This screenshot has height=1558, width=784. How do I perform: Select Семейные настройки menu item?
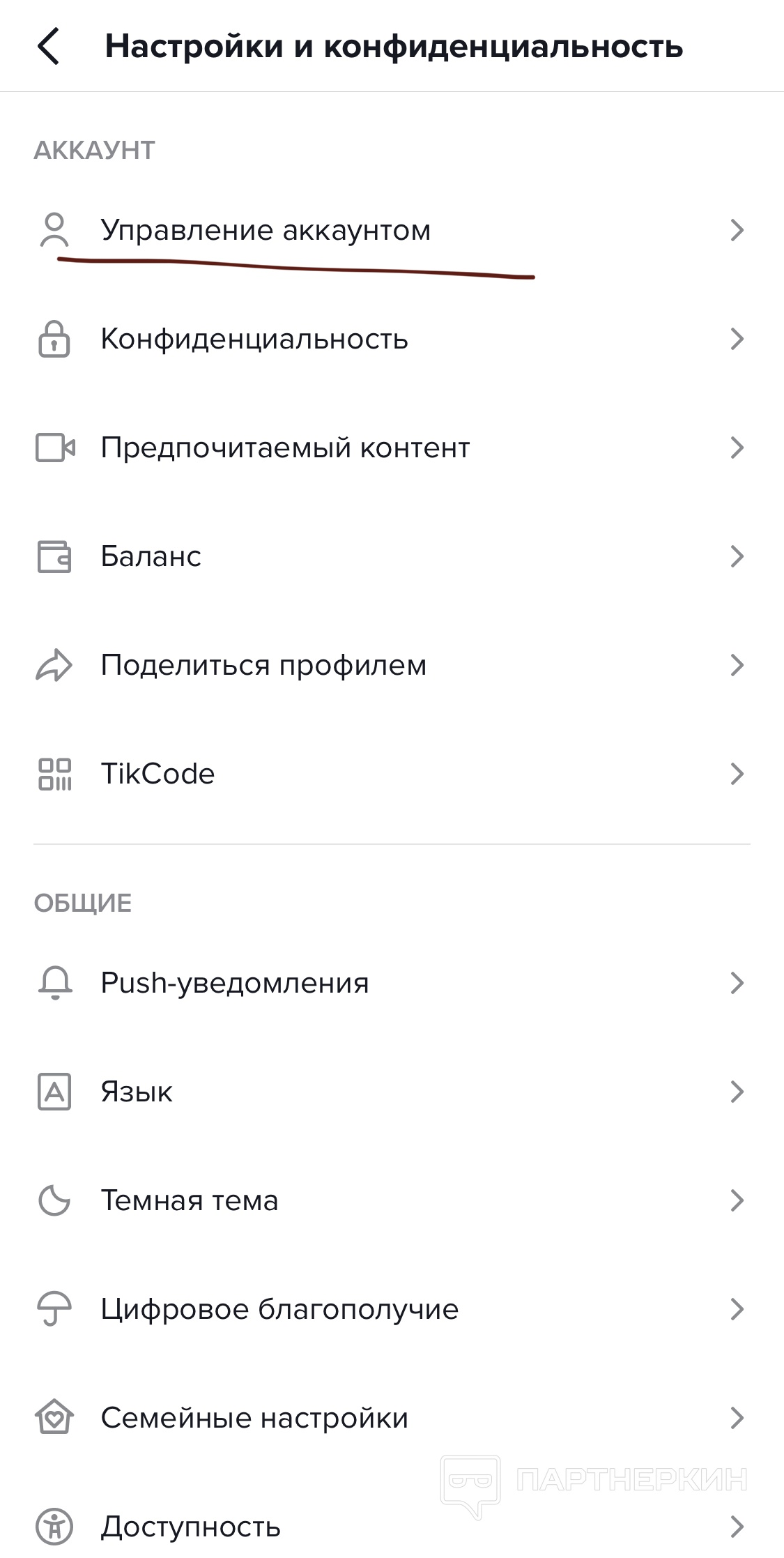click(254, 1416)
